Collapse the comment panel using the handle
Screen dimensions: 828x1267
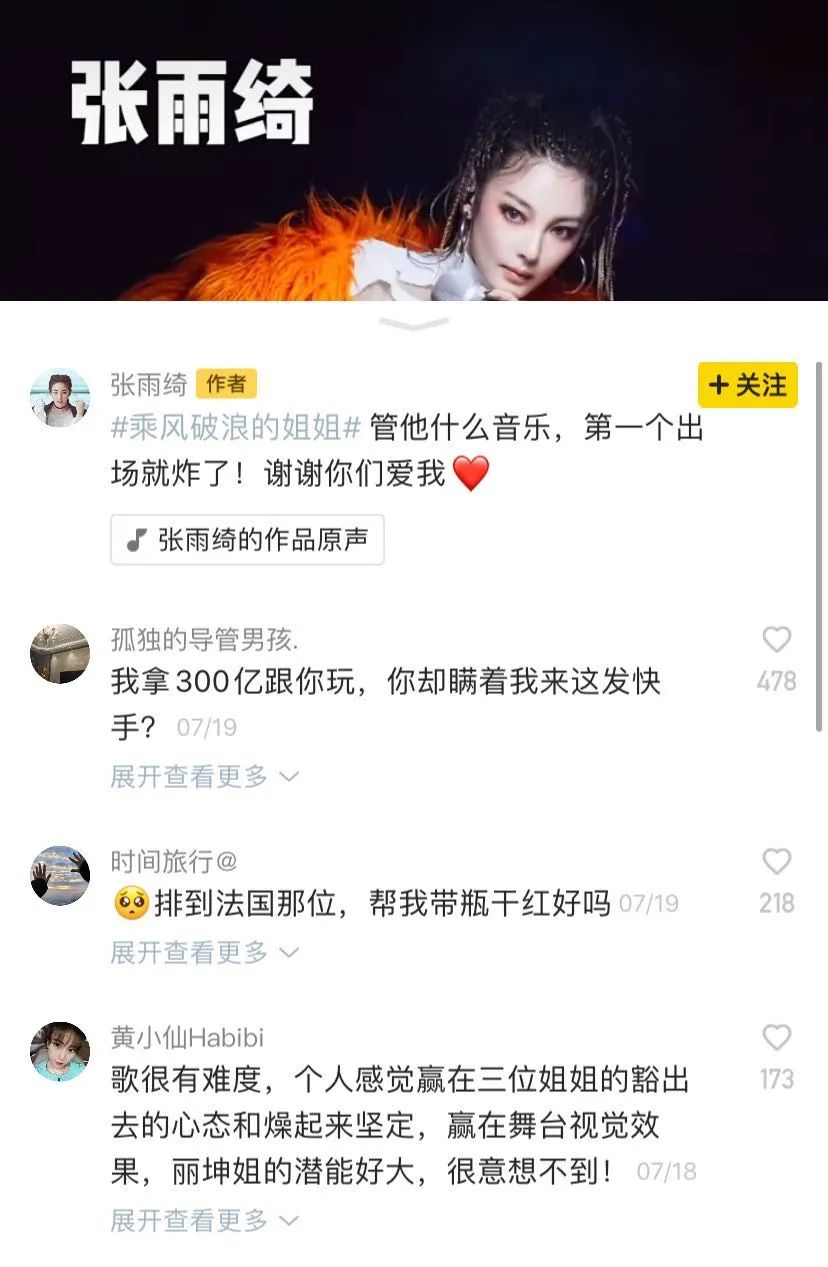click(x=414, y=324)
